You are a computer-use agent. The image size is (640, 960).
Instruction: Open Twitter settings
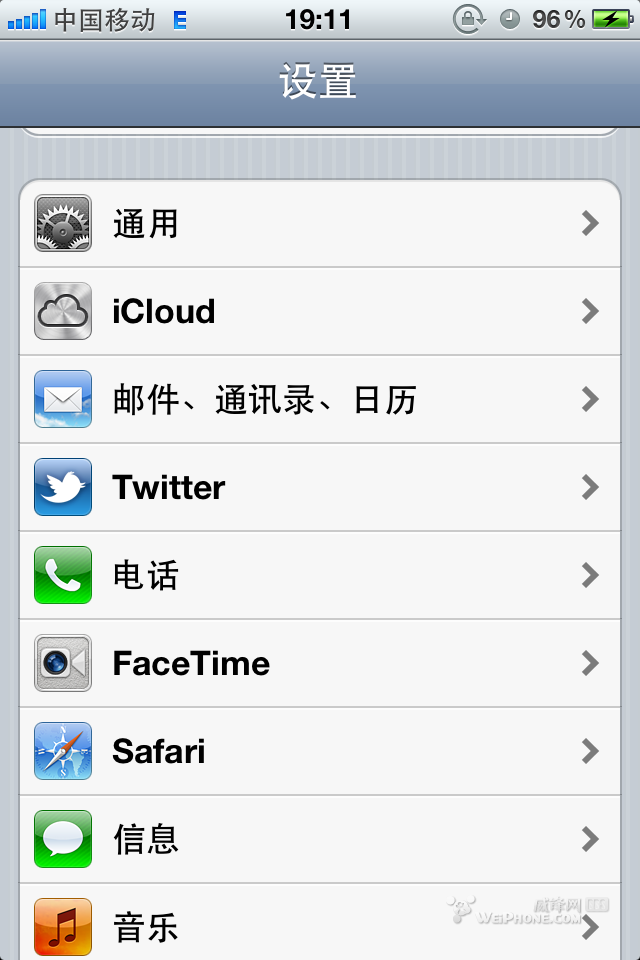pos(320,488)
